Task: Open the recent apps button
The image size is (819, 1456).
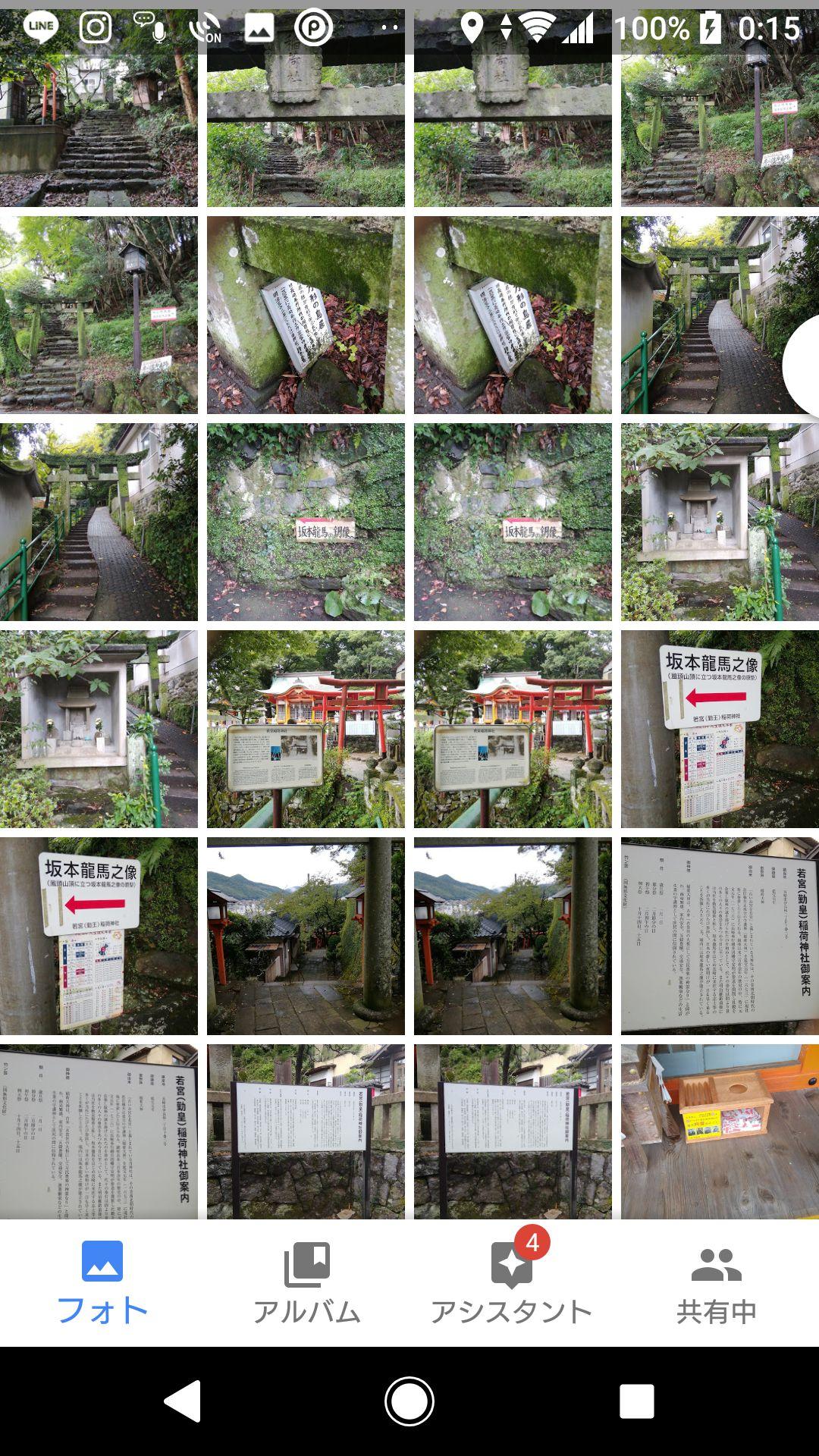Action: (636, 1401)
